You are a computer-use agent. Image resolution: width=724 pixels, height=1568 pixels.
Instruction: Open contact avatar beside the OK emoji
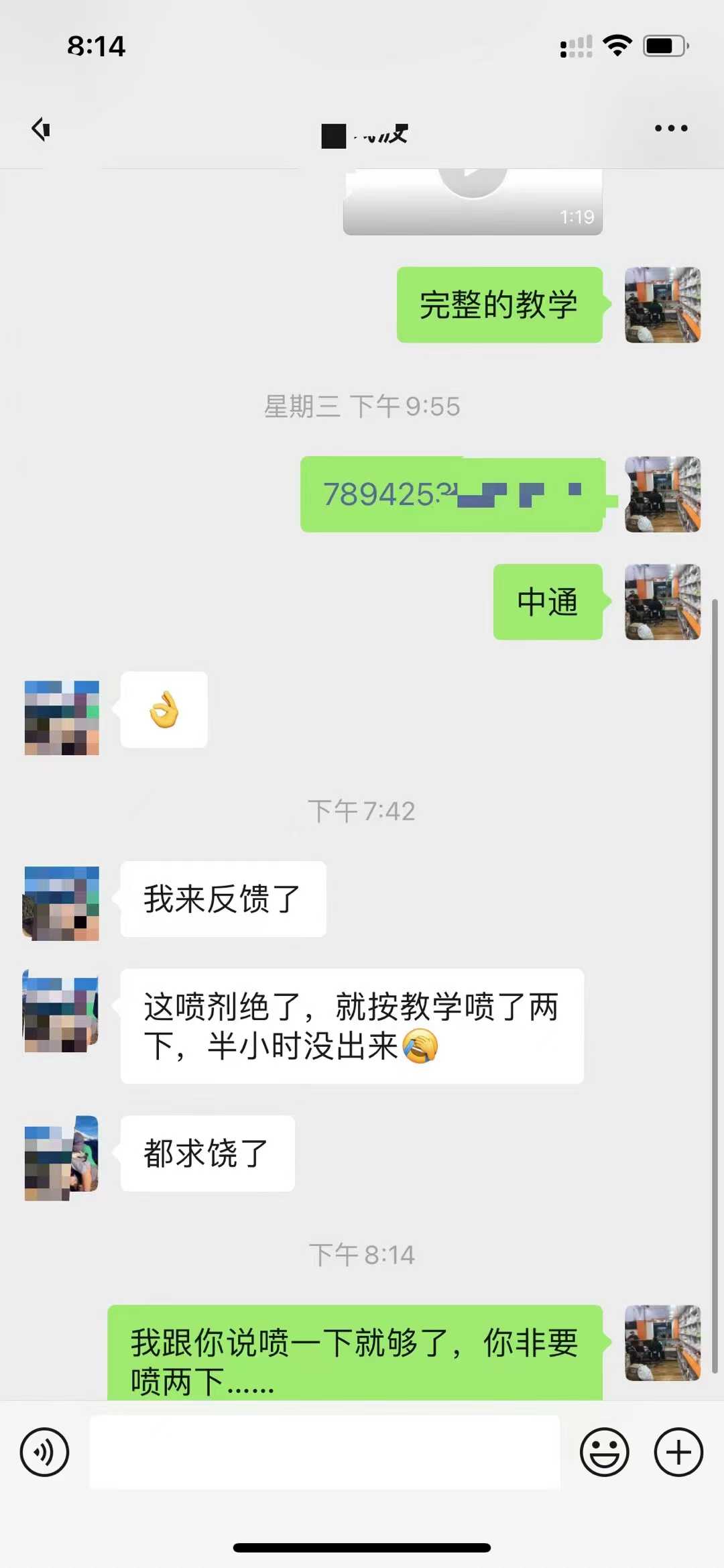(62, 718)
